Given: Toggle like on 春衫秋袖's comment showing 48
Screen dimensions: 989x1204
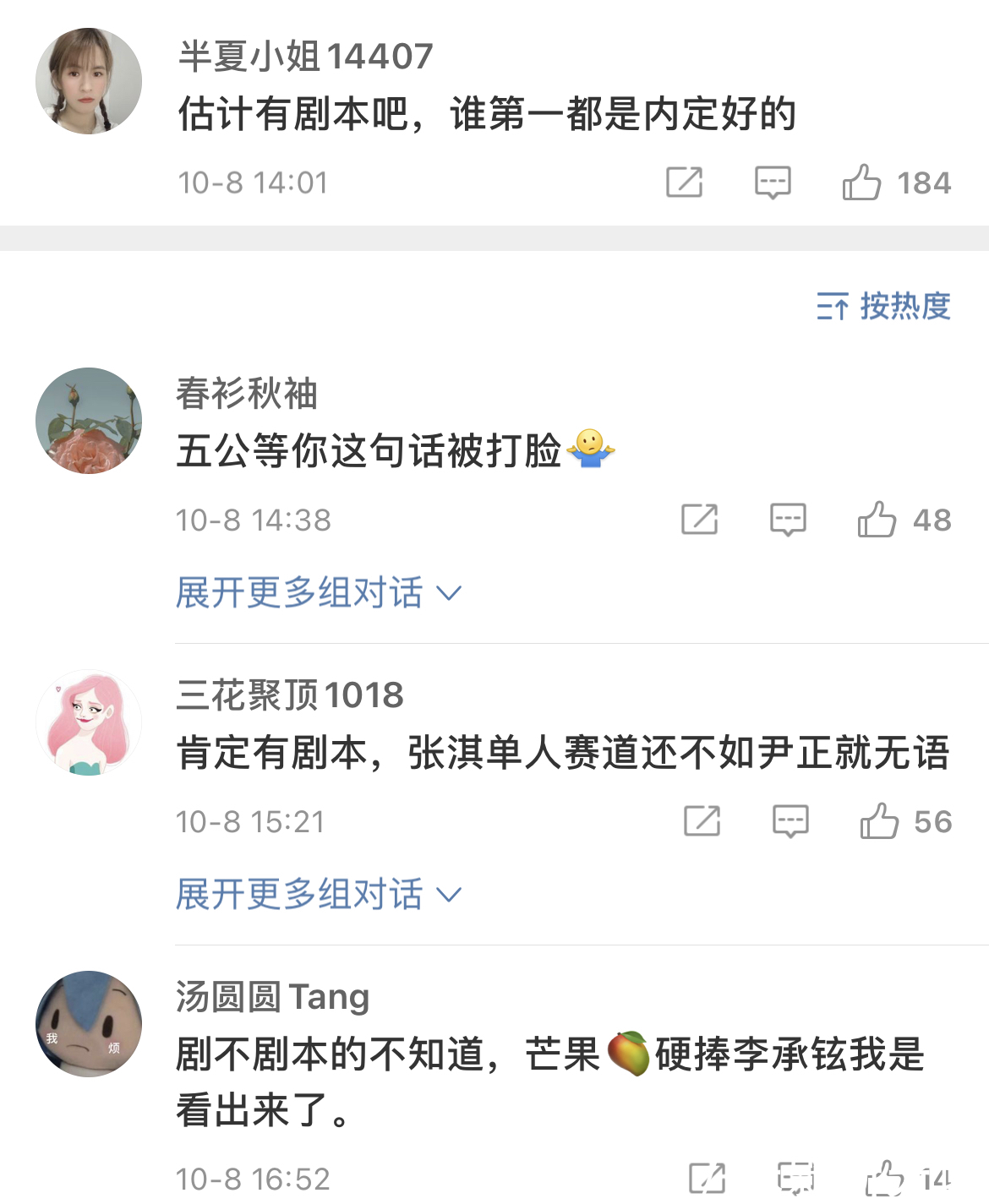Looking at the screenshot, I should [879, 520].
